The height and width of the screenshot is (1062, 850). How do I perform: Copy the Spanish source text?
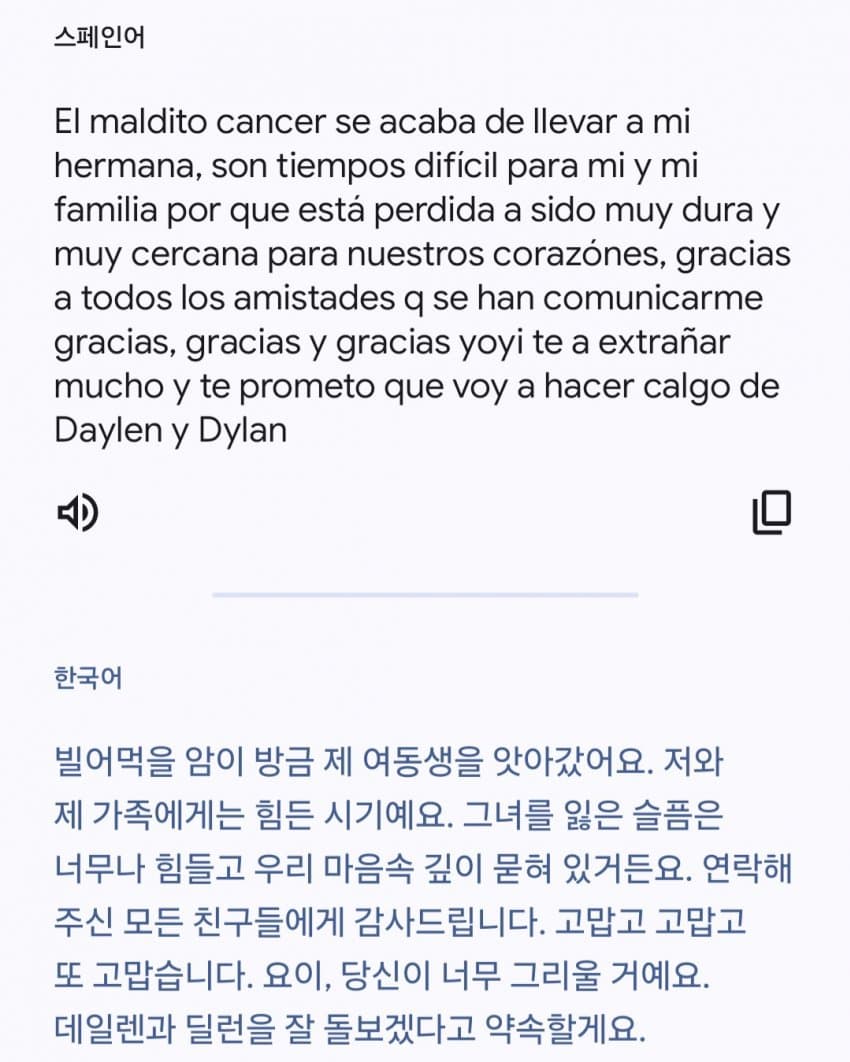coord(771,512)
